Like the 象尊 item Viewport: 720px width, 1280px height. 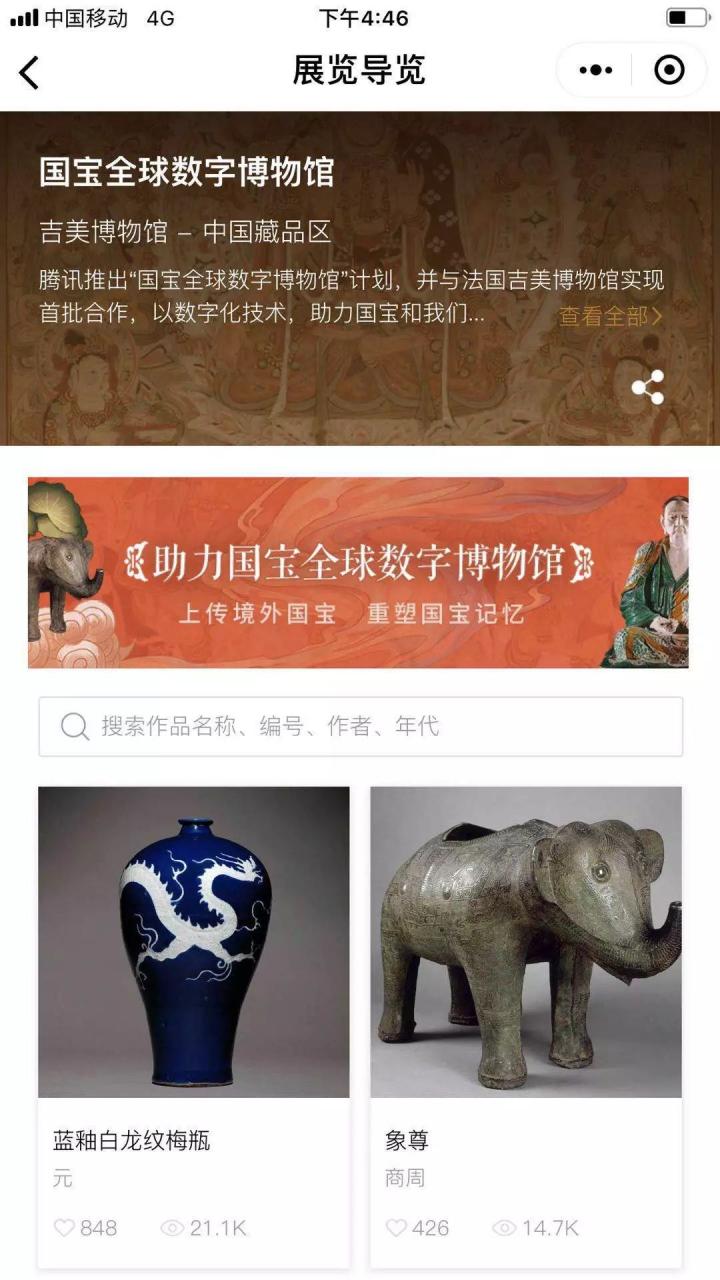point(397,1228)
